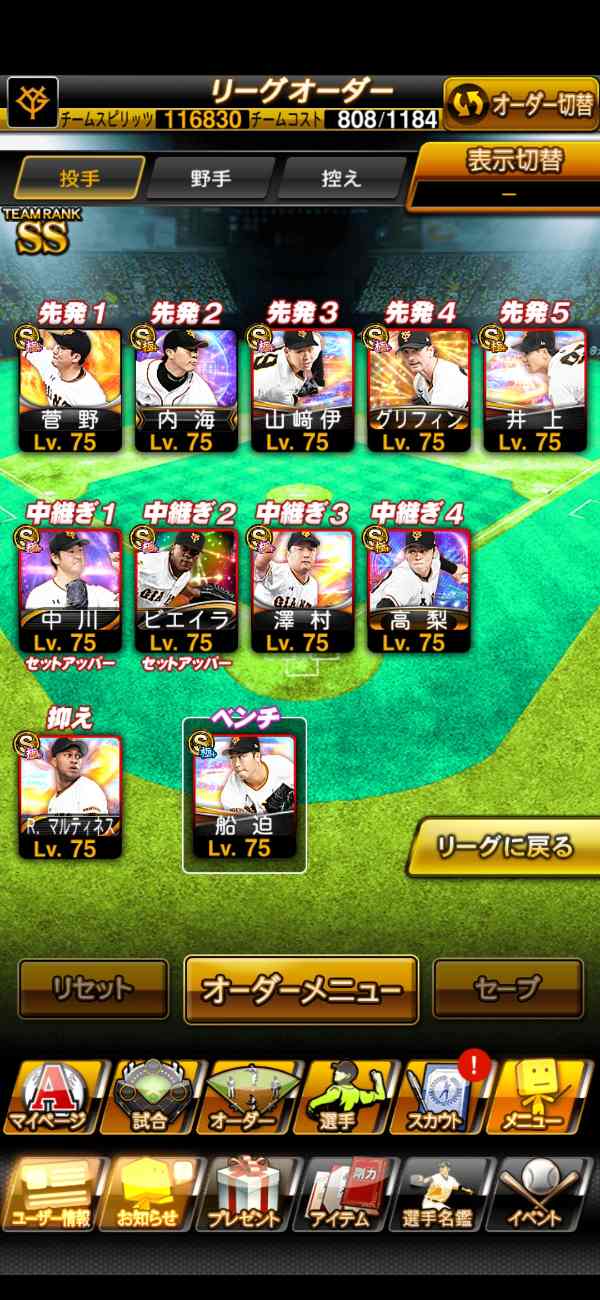Open the オーダーメニュー
Image resolution: width=600 pixels, height=1300 pixels.
point(301,990)
